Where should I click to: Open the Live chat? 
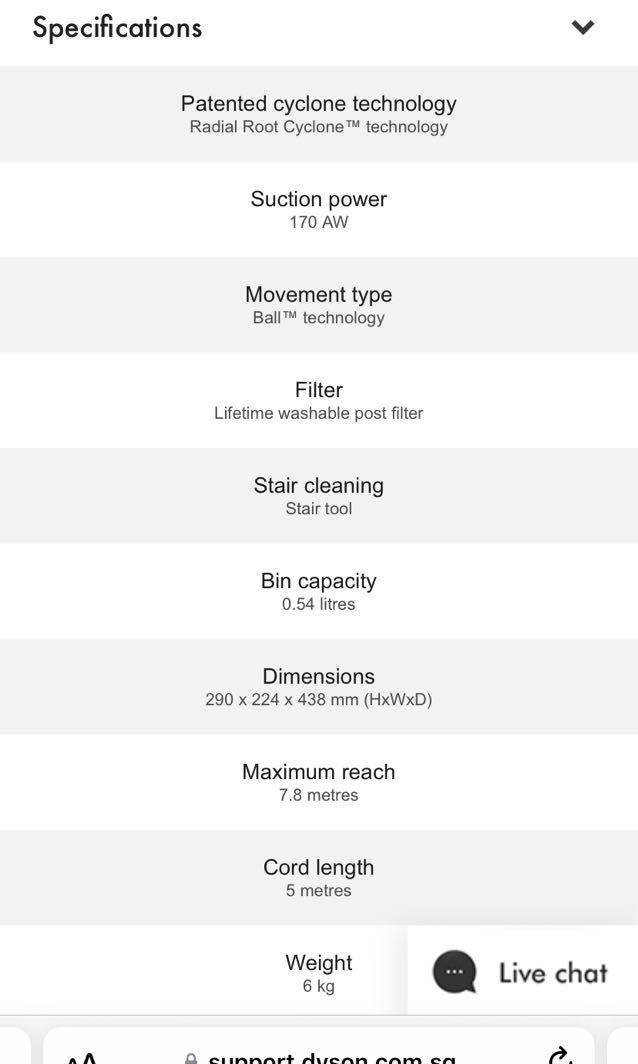coord(521,972)
